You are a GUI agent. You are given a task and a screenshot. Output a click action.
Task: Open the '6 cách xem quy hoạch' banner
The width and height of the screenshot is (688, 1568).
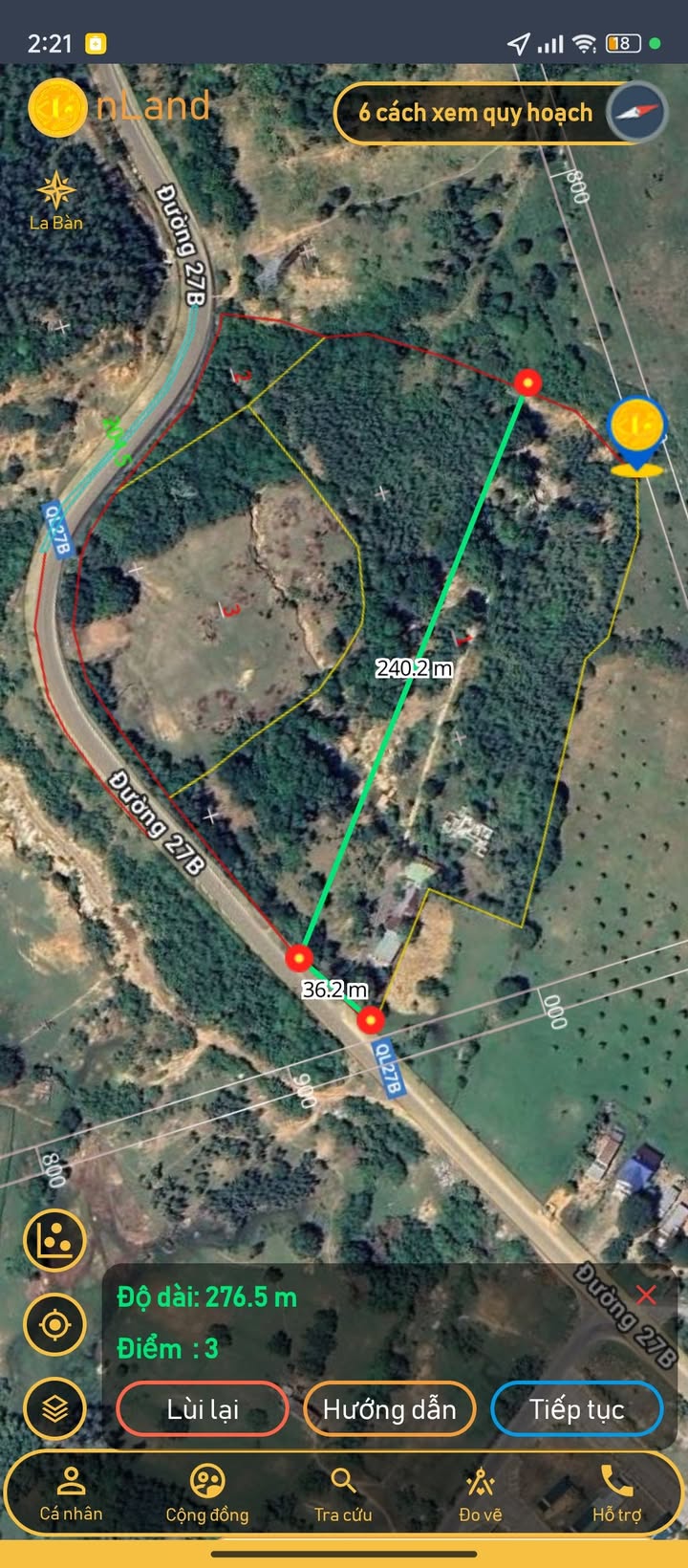point(476,113)
